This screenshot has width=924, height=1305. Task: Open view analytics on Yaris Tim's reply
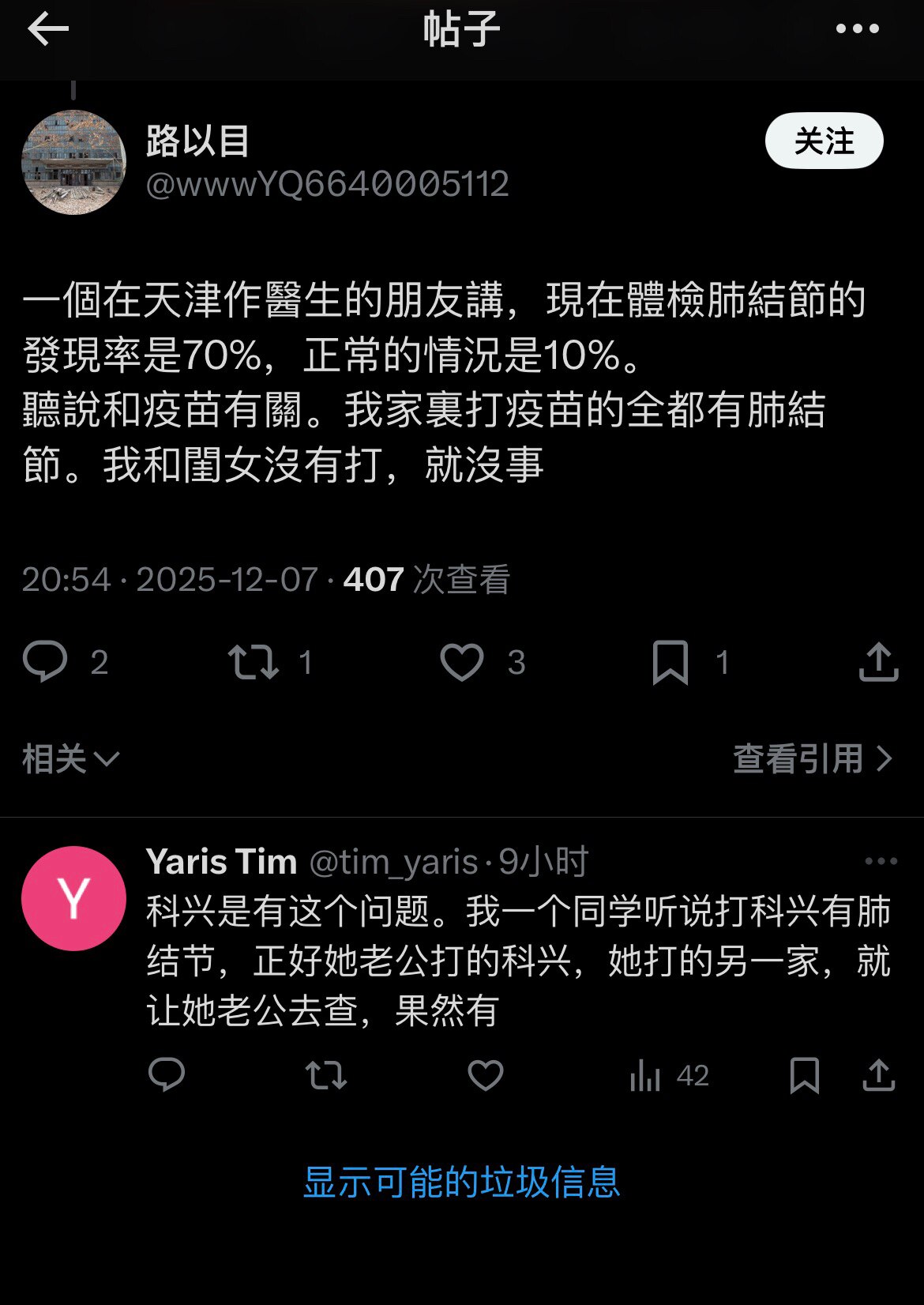[x=647, y=1074]
